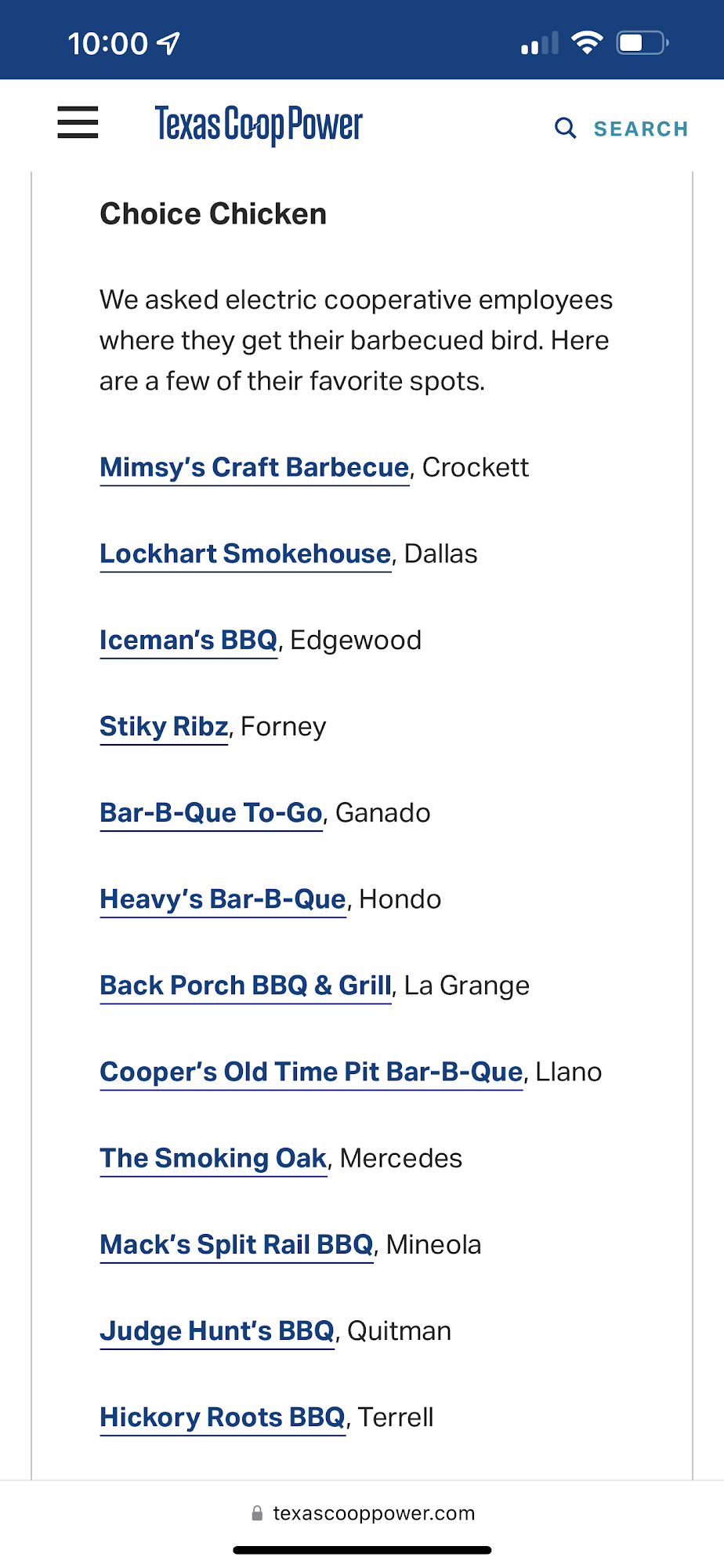Open the Bar-B-Que To-Go link
The height and width of the screenshot is (1568, 724).
click(x=211, y=813)
